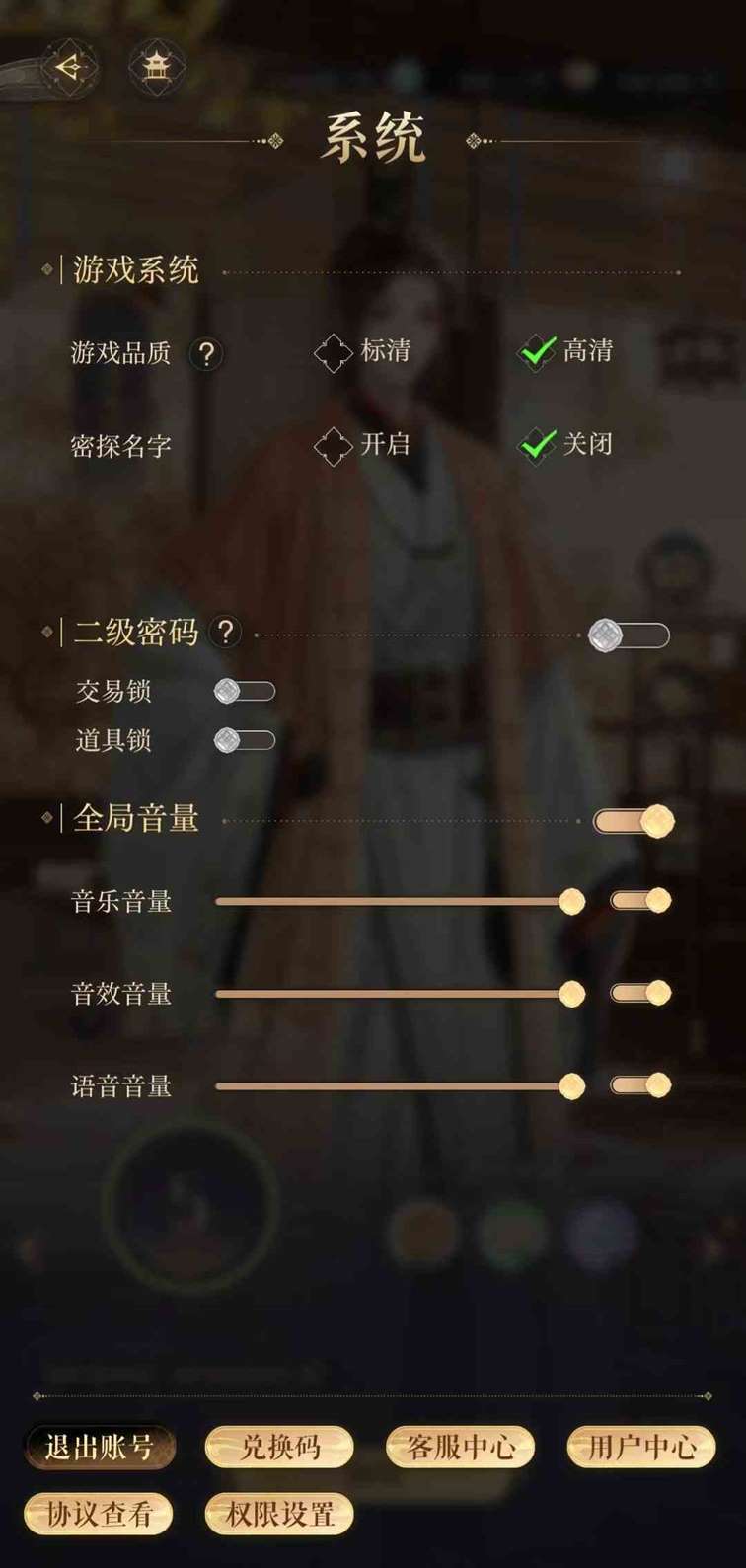Viewport: 746px width, 1568px height.
Task: Turn on the 交易锁 switch
Action: [244, 691]
